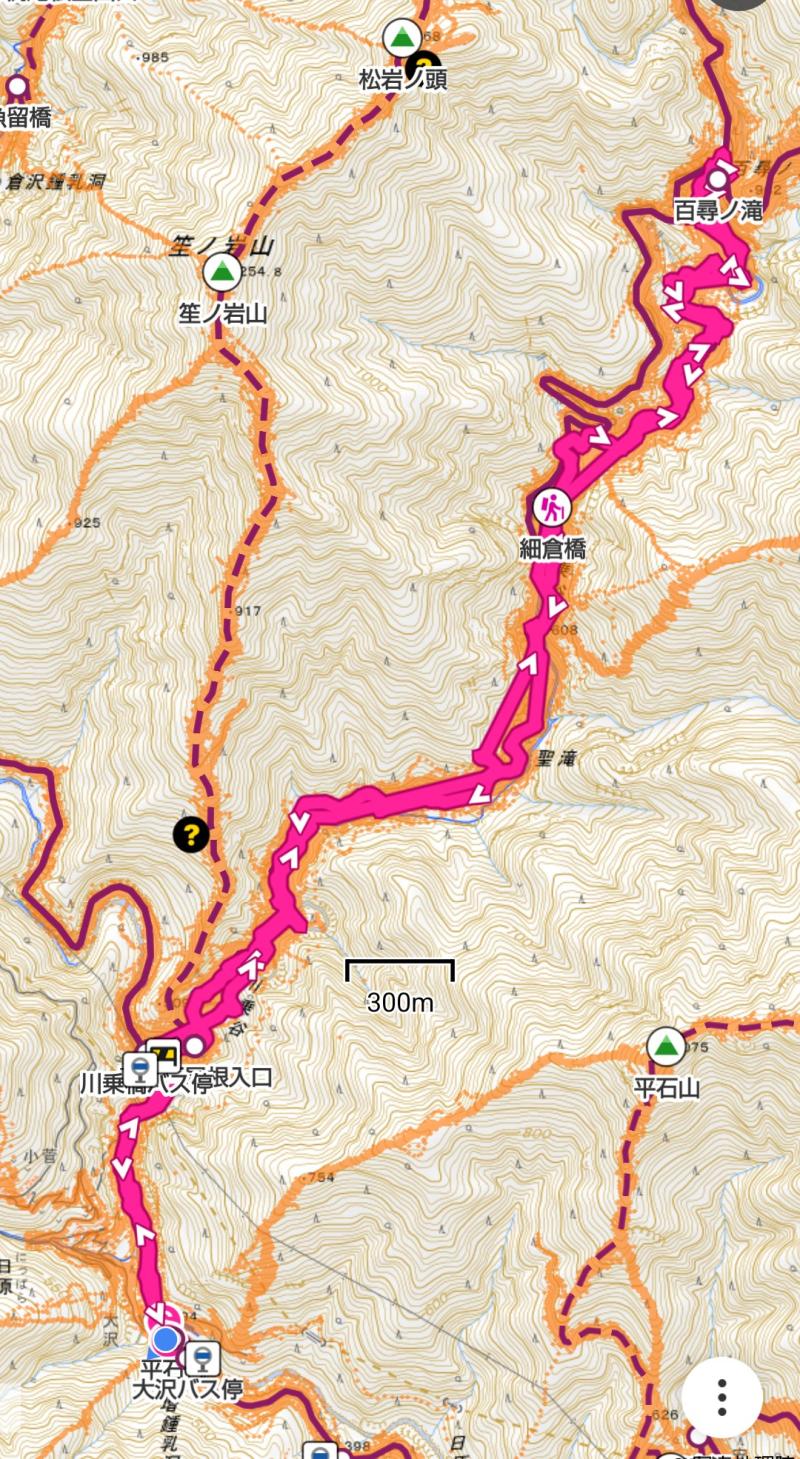Tap the question mark marker beside 松岩ノ頭
Screen dimensions: 800x1459
pyautogui.click(x=426, y=64)
